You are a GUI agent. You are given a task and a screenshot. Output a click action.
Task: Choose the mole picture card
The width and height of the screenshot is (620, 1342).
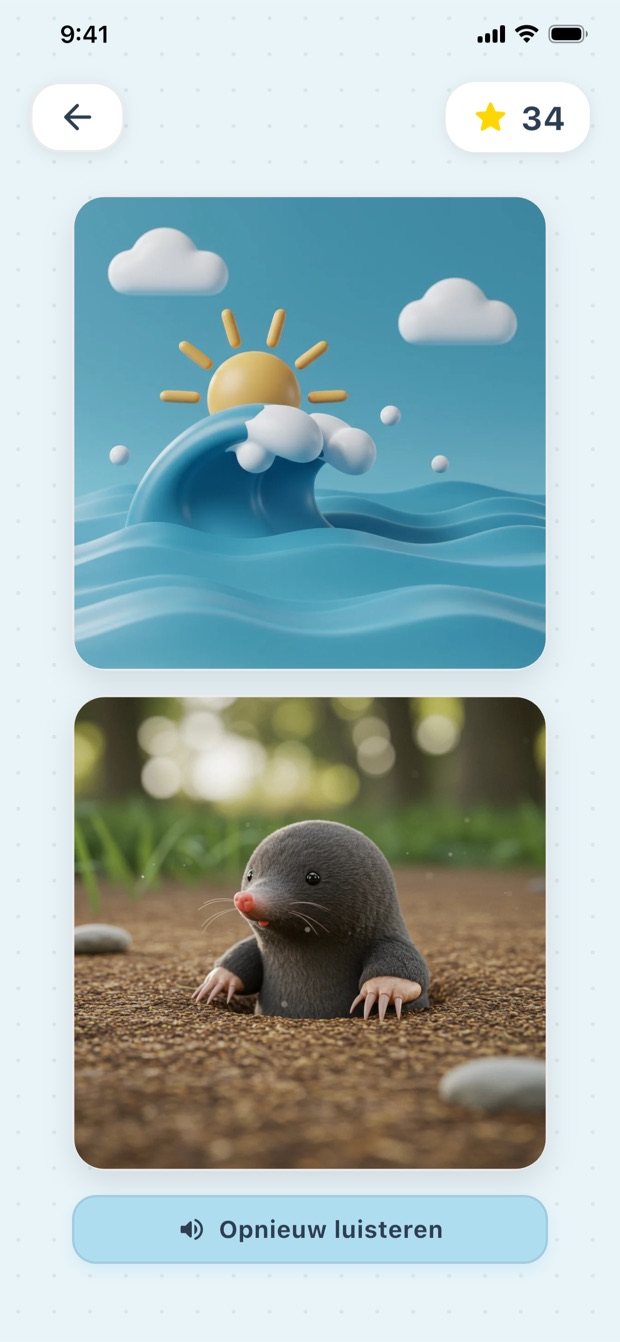coord(310,932)
